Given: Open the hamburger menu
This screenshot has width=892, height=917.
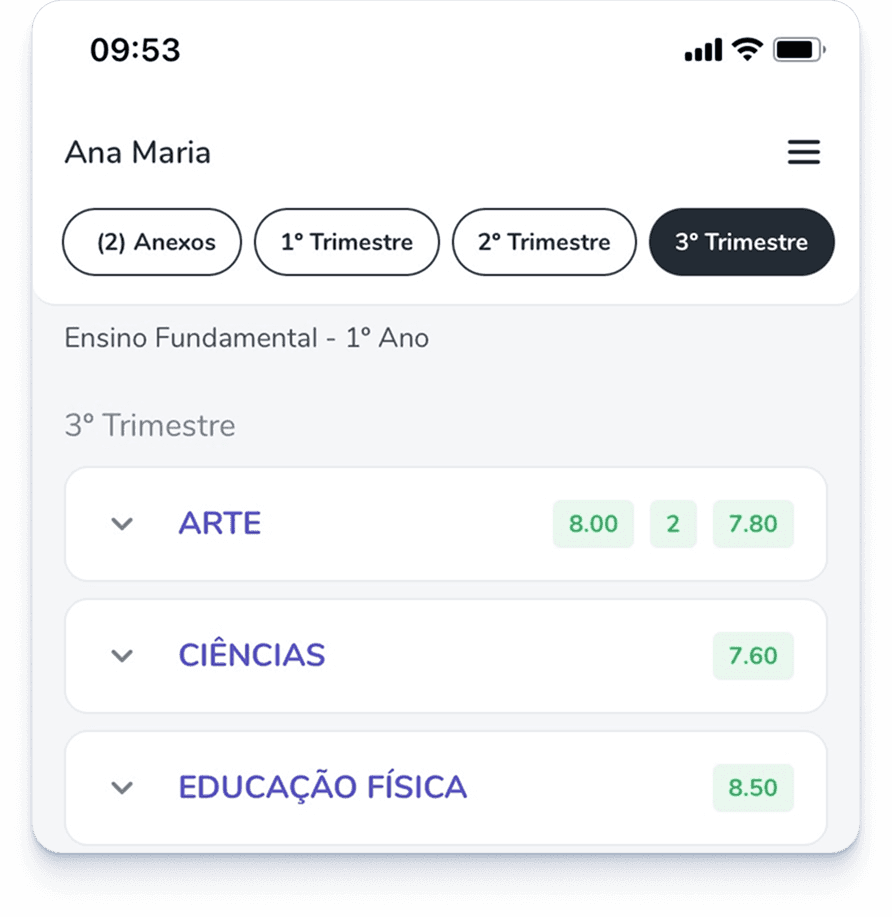Looking at the screenshot, I should [803, 152].
